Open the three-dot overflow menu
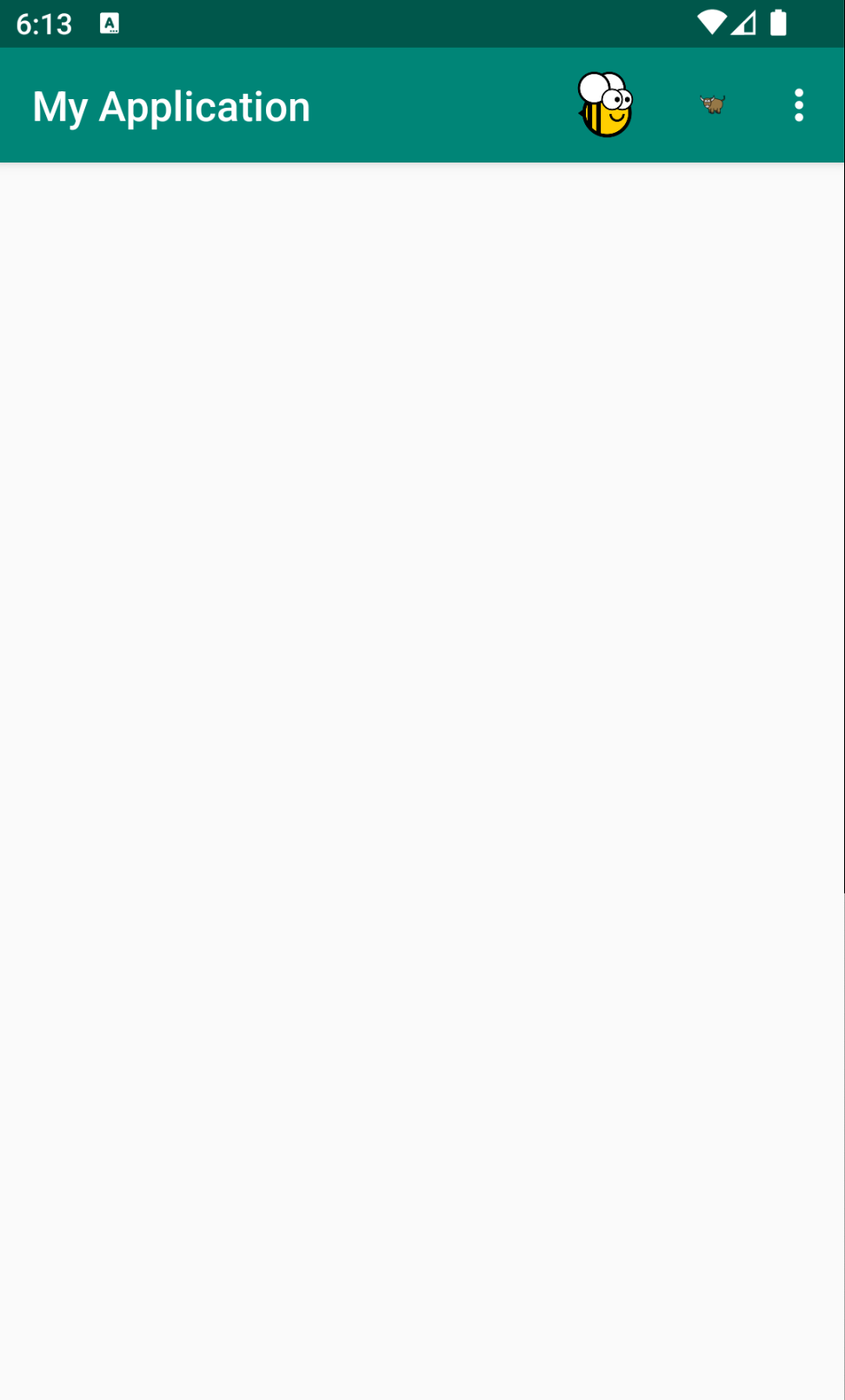 click(x=799, y=105)
